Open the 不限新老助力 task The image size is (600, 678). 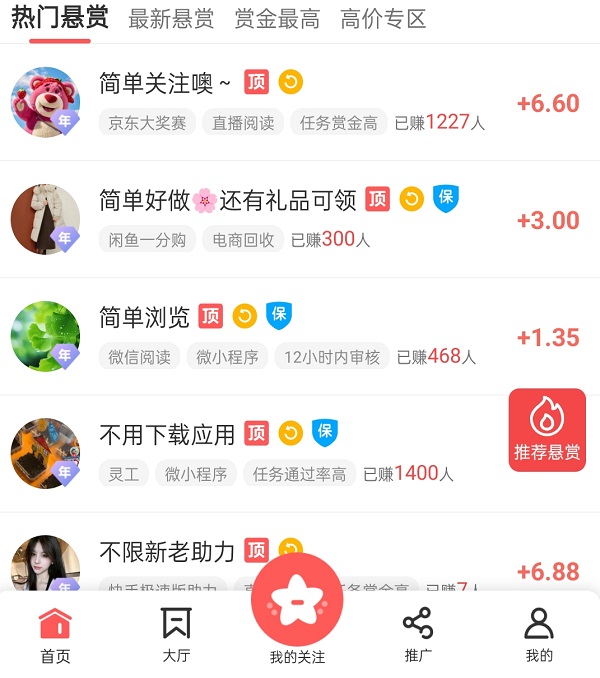167,552
